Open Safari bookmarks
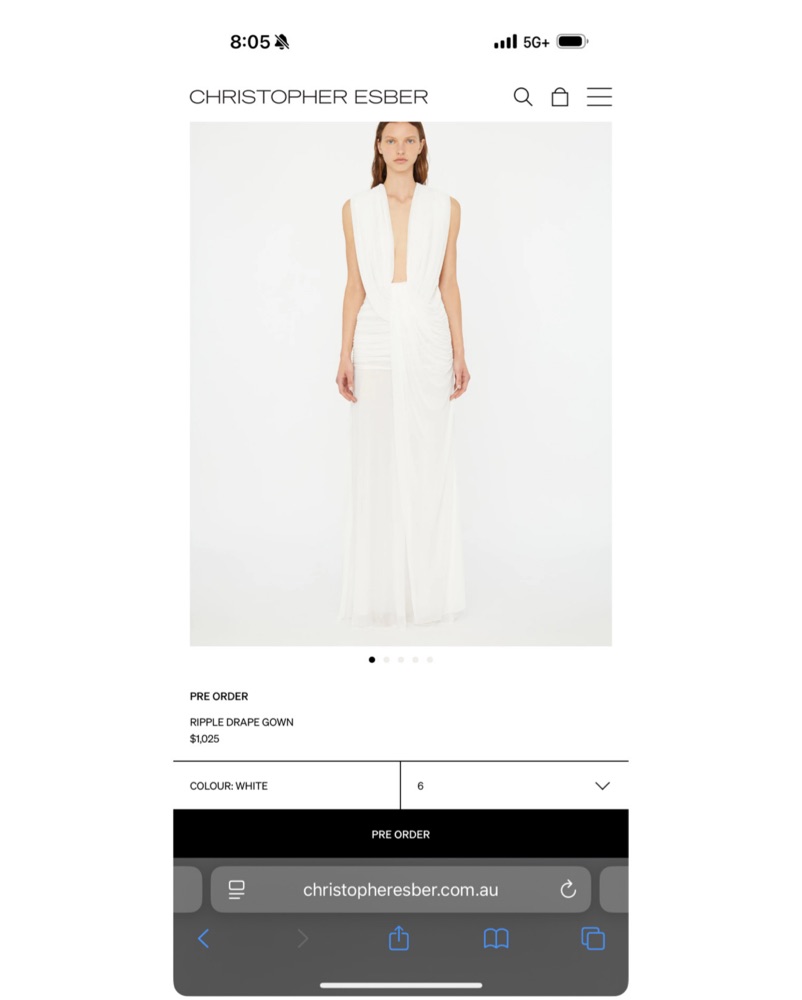 [x=496, y=938]
